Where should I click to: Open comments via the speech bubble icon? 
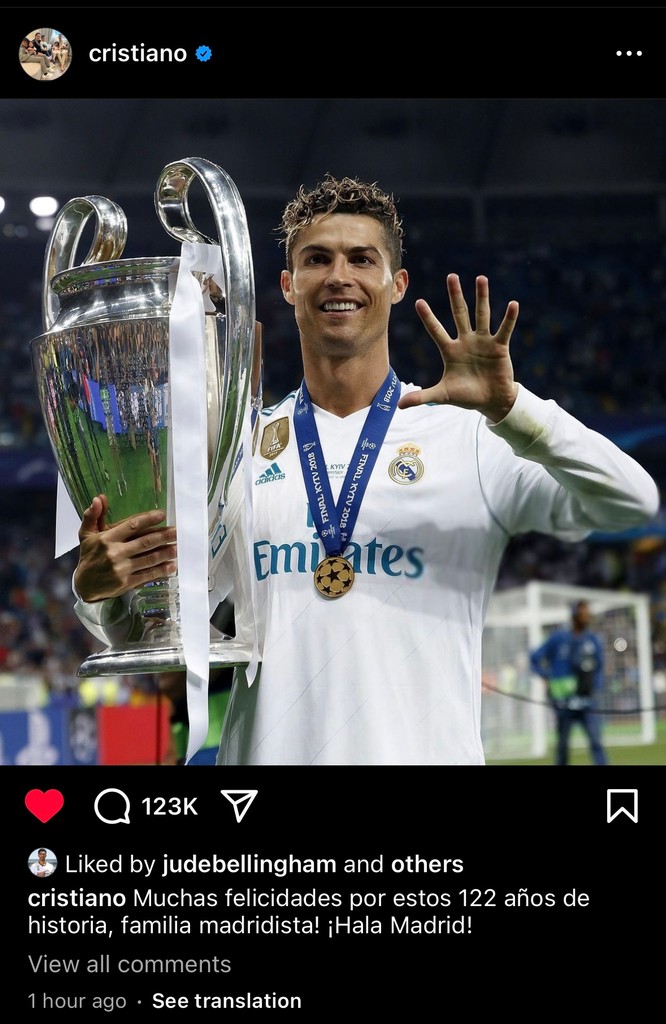[x=112, y=805]
